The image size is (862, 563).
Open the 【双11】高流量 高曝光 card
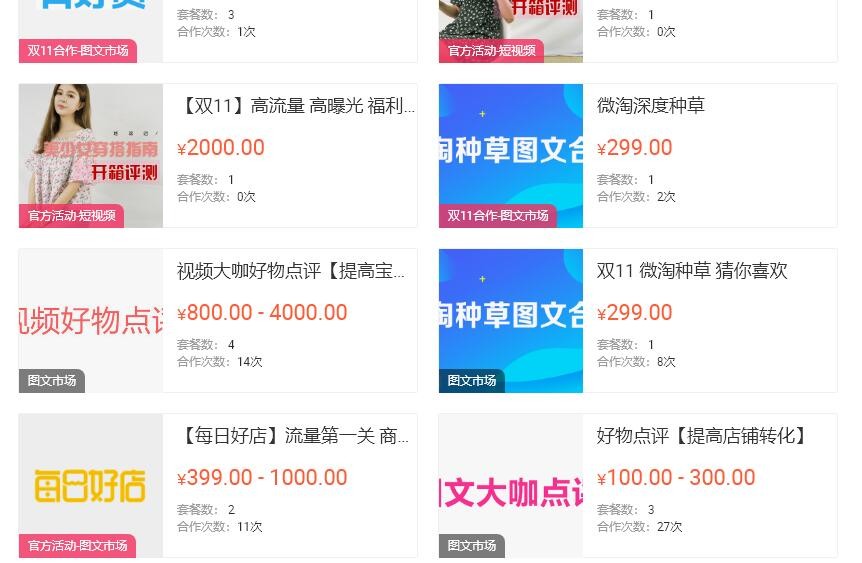[295, 106]
